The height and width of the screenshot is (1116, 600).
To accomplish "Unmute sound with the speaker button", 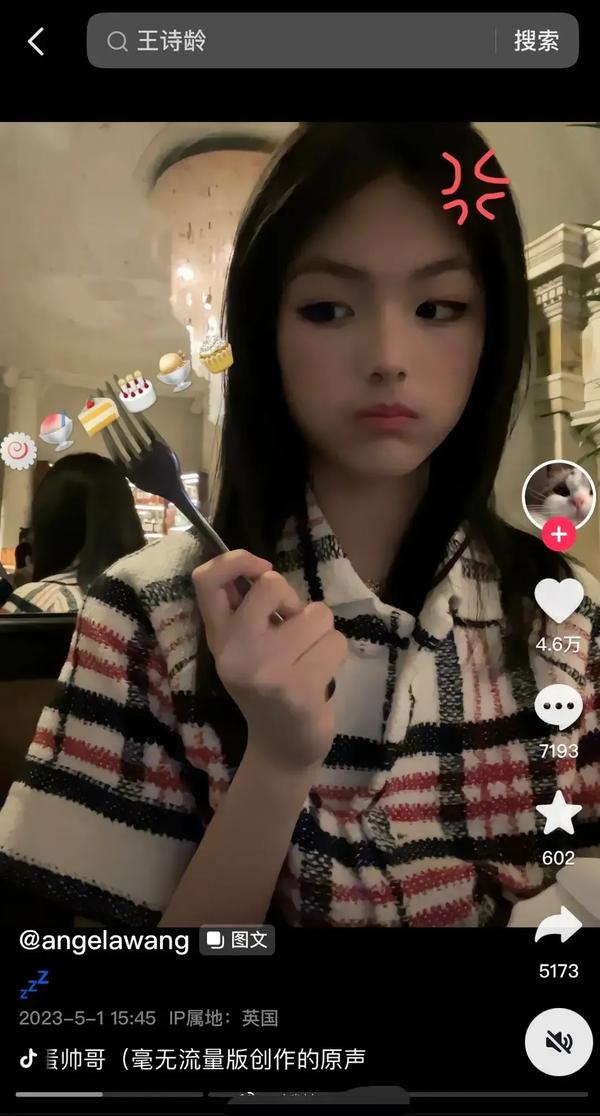I will 559,1042.
